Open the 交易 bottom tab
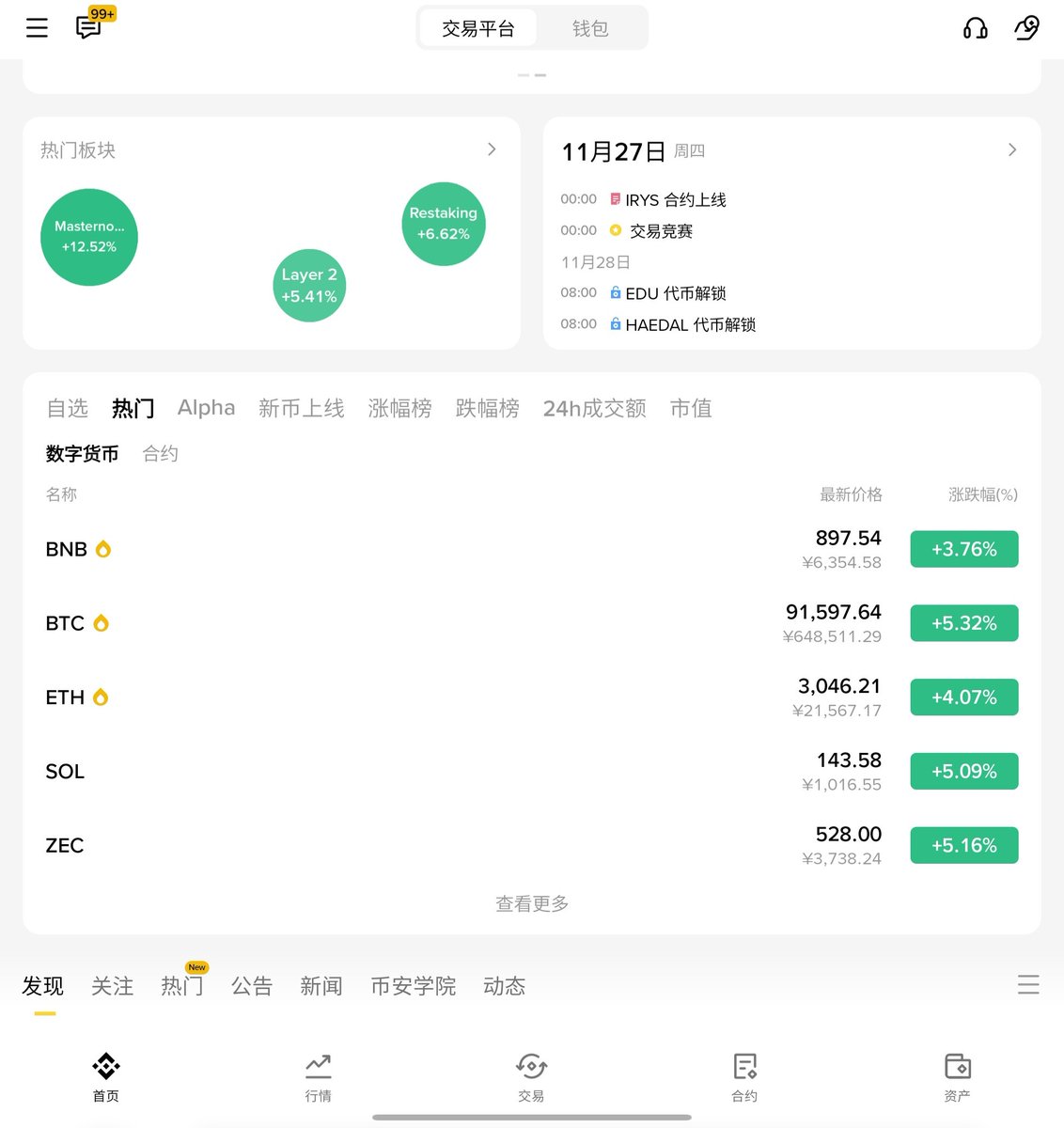Screen dimensions: 1064x1128 tap(531, 1076)
